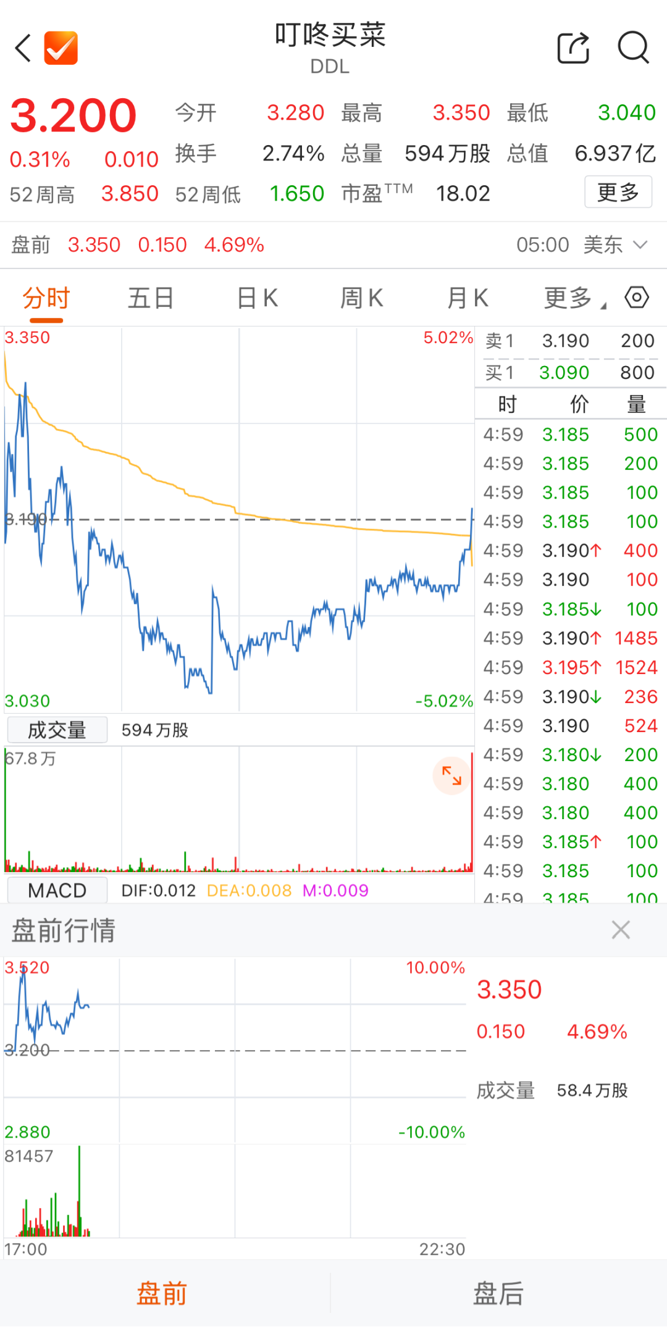Image resolution: width=667 pixels, height=1342 pixels.
Task: Select the 日K chart tab
Action: pyautogui.click(x=257, y=298)
